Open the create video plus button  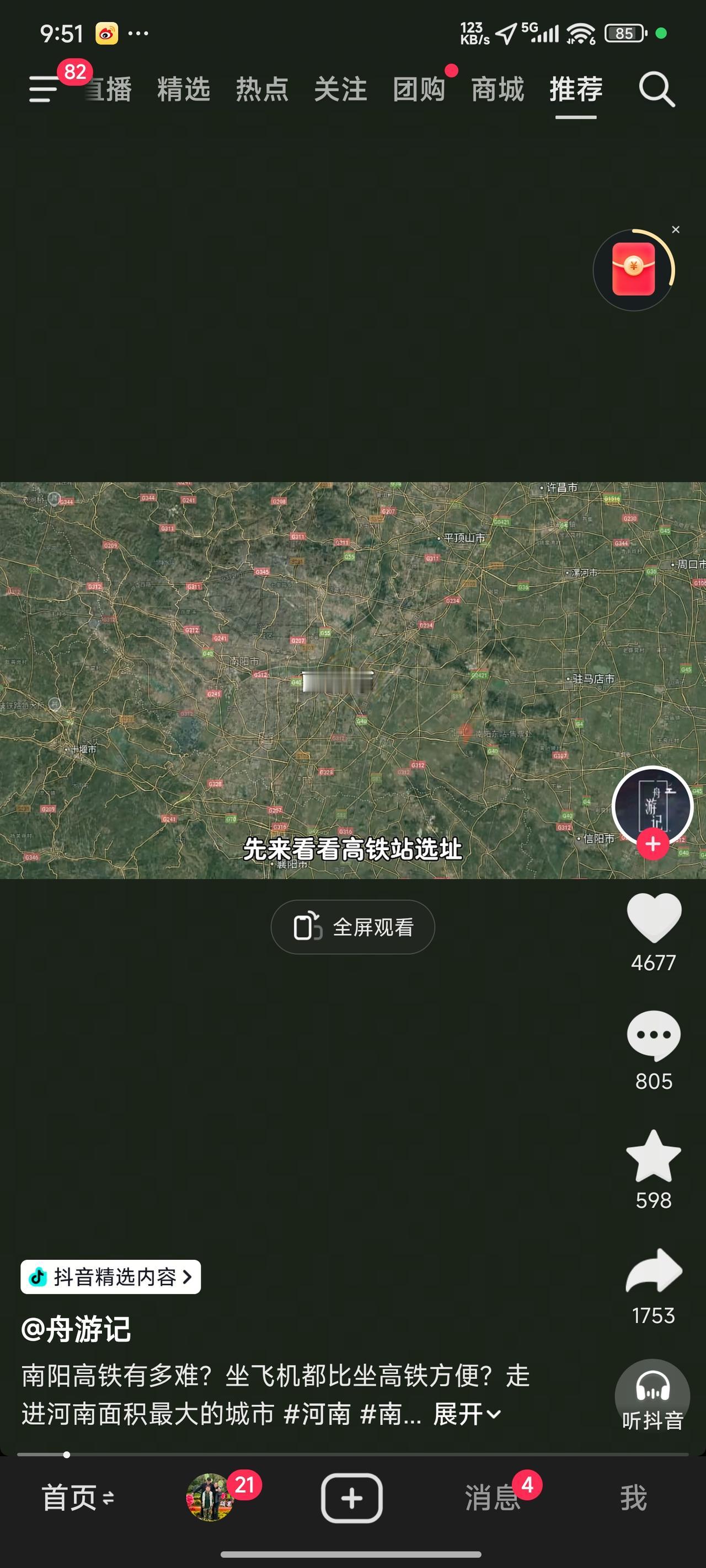[x=352, y=1497]
